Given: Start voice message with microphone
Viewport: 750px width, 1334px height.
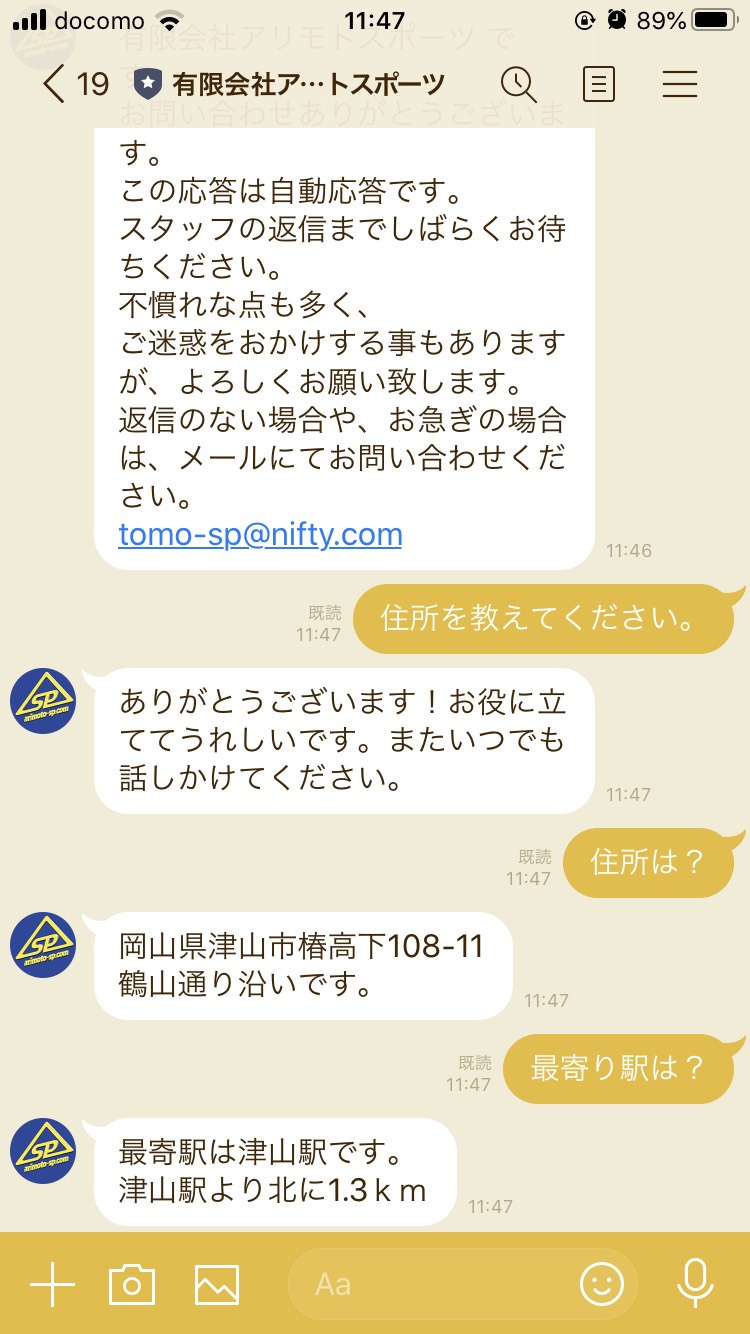Looking at the screenshot, I should click(694, 1284).
